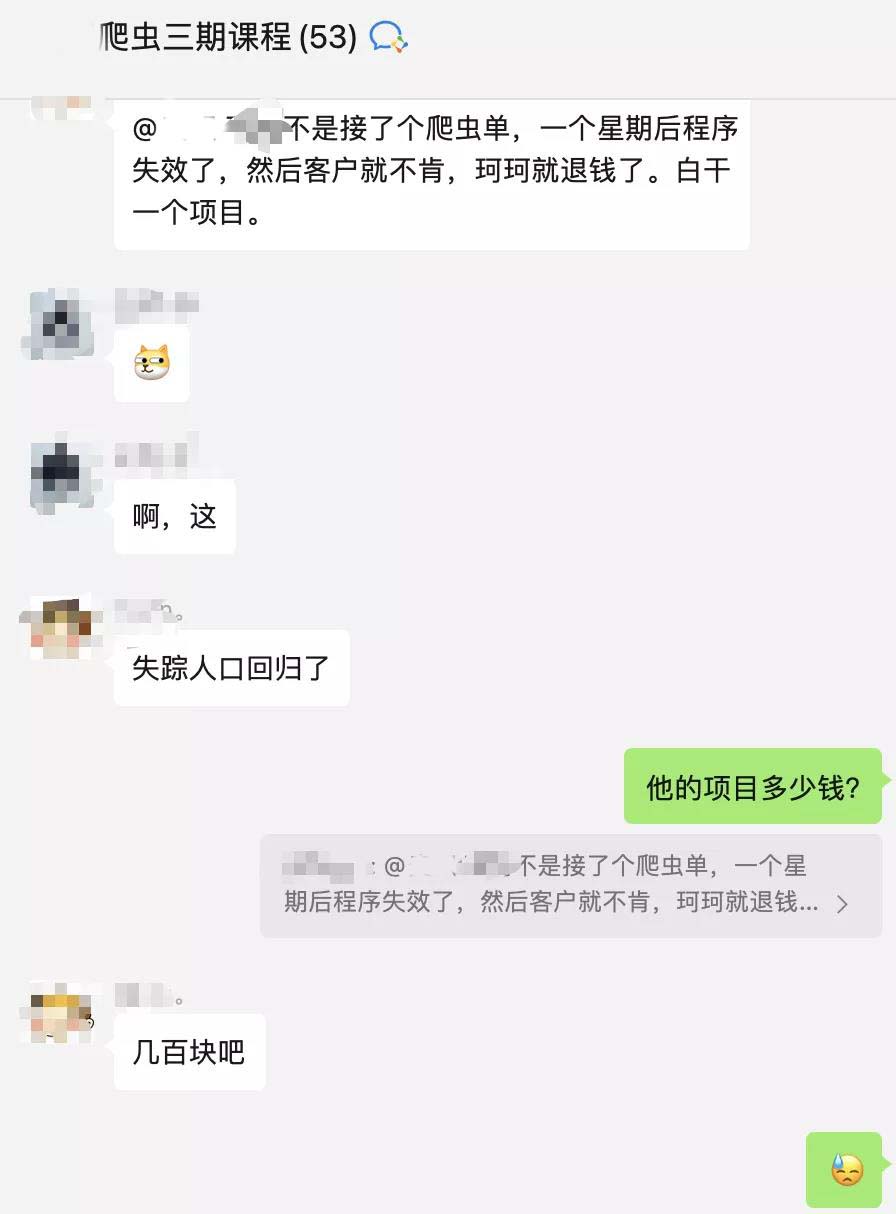Open the ellipsis in the truncated quote text
The height and width of the screenshot is (1214, 896).
click(x=806, y=903)
